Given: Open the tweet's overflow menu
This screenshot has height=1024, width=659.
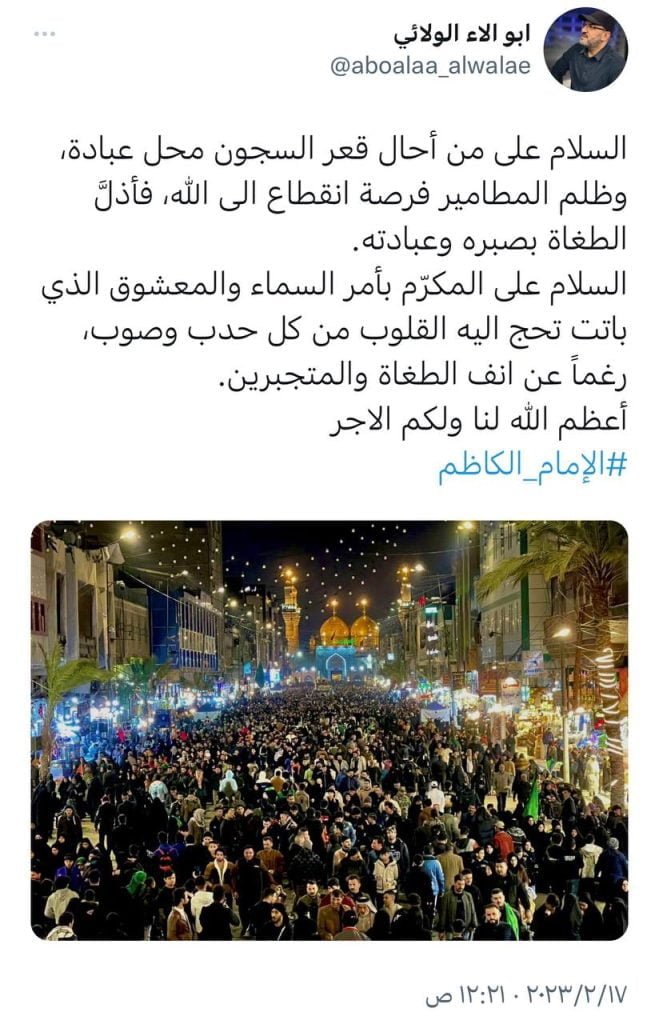Looking at the screenshot, I should pyautogui.click(x=44, y=33).
